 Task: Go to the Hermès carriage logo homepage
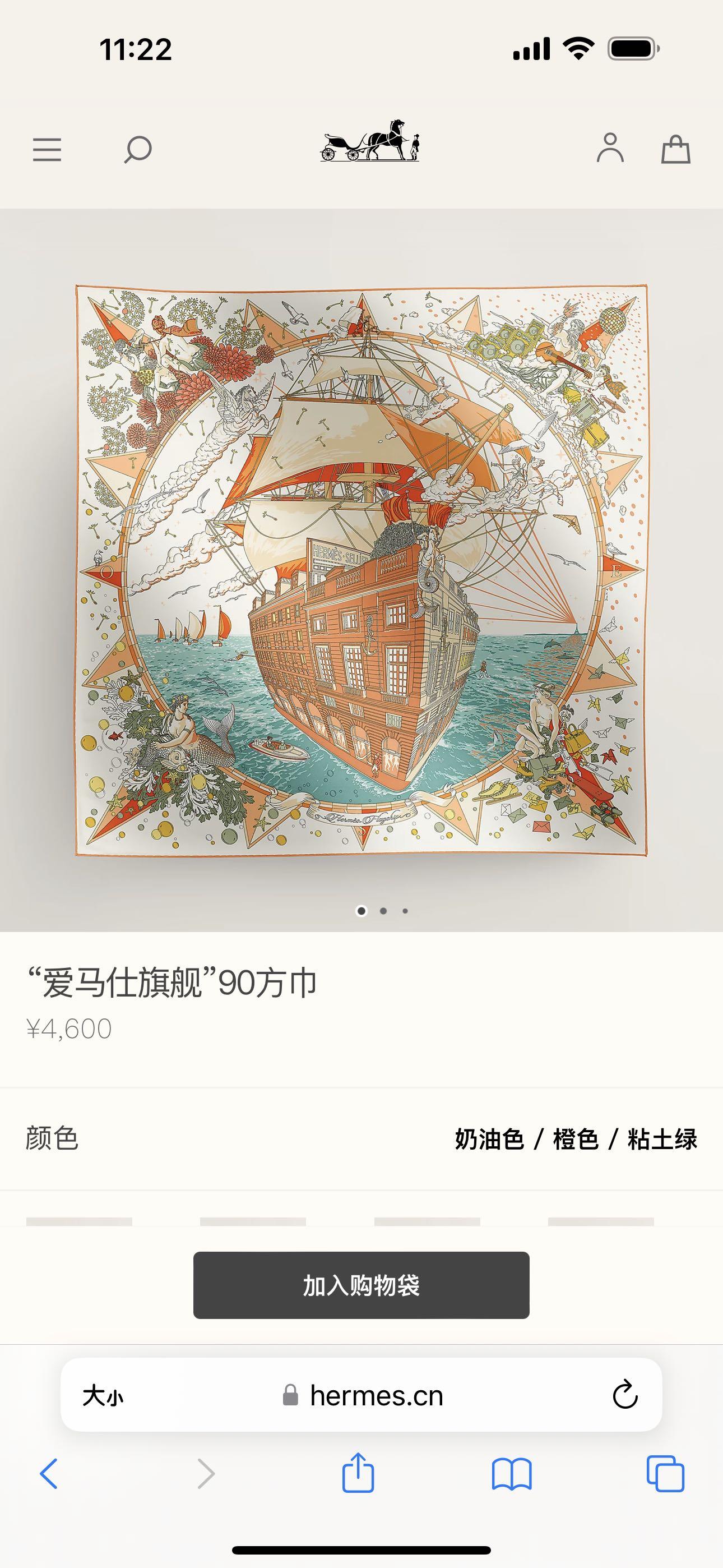(x=370, y=141)
